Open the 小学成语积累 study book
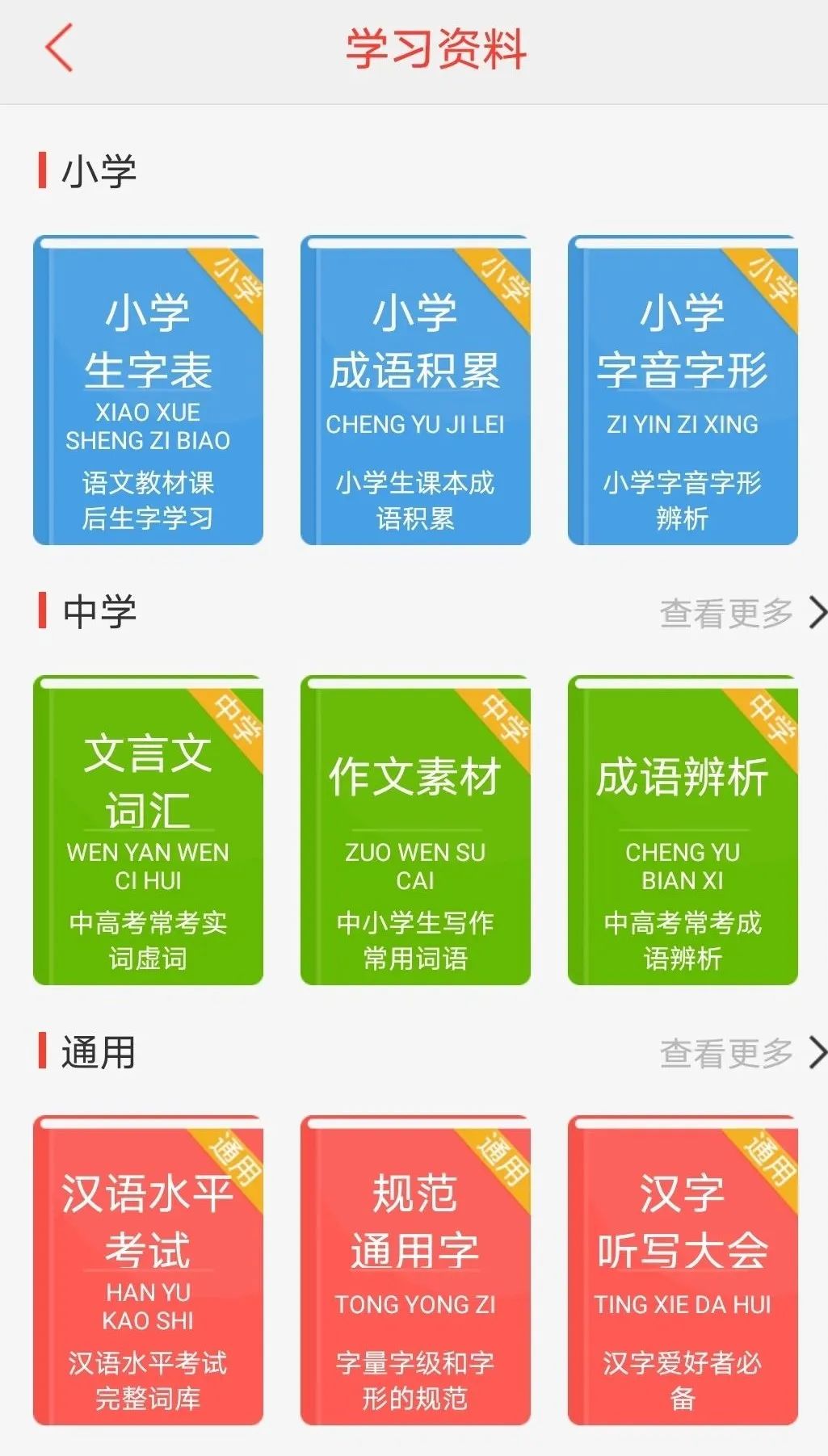 [416, 388]
